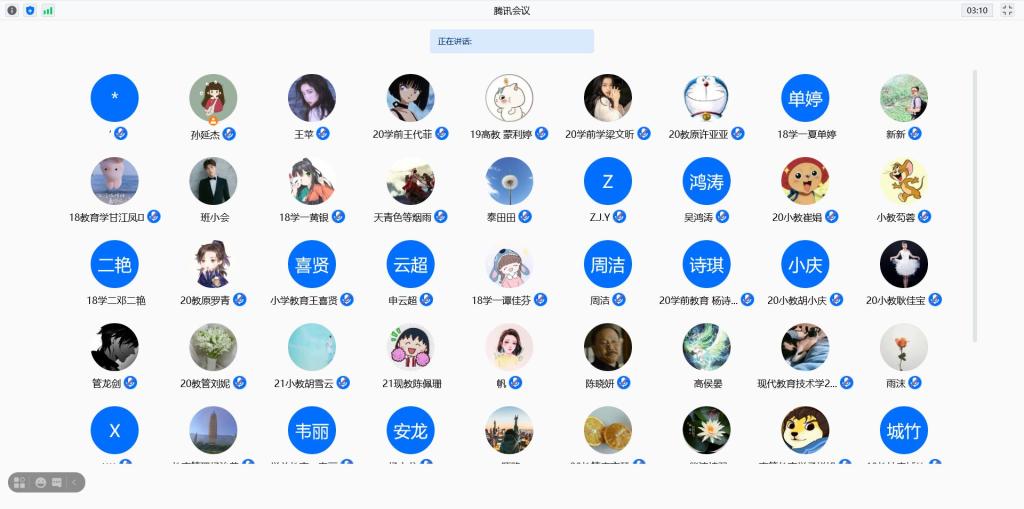
Task: Select participant 王苹
Action: coord(312,98)
